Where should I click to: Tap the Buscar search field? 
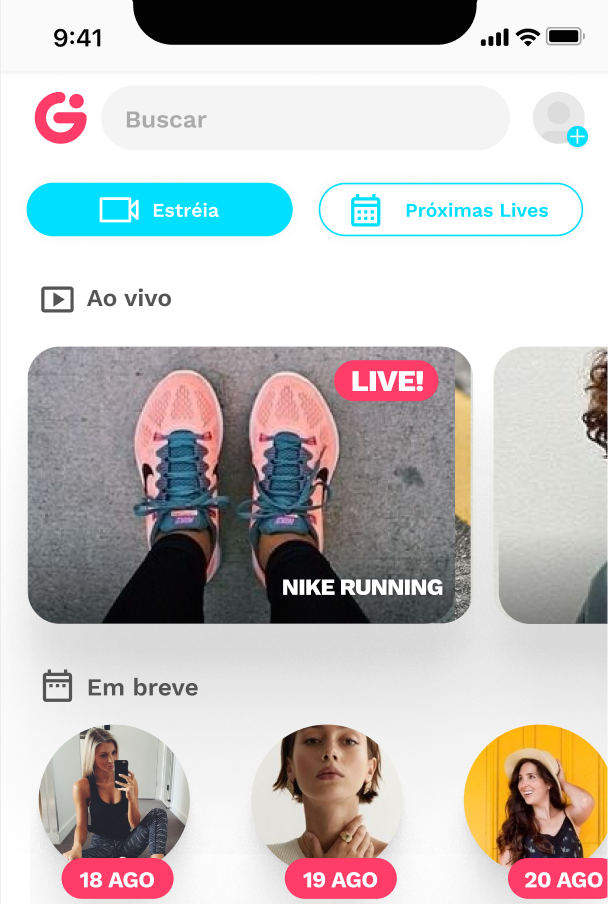(305, 119)
